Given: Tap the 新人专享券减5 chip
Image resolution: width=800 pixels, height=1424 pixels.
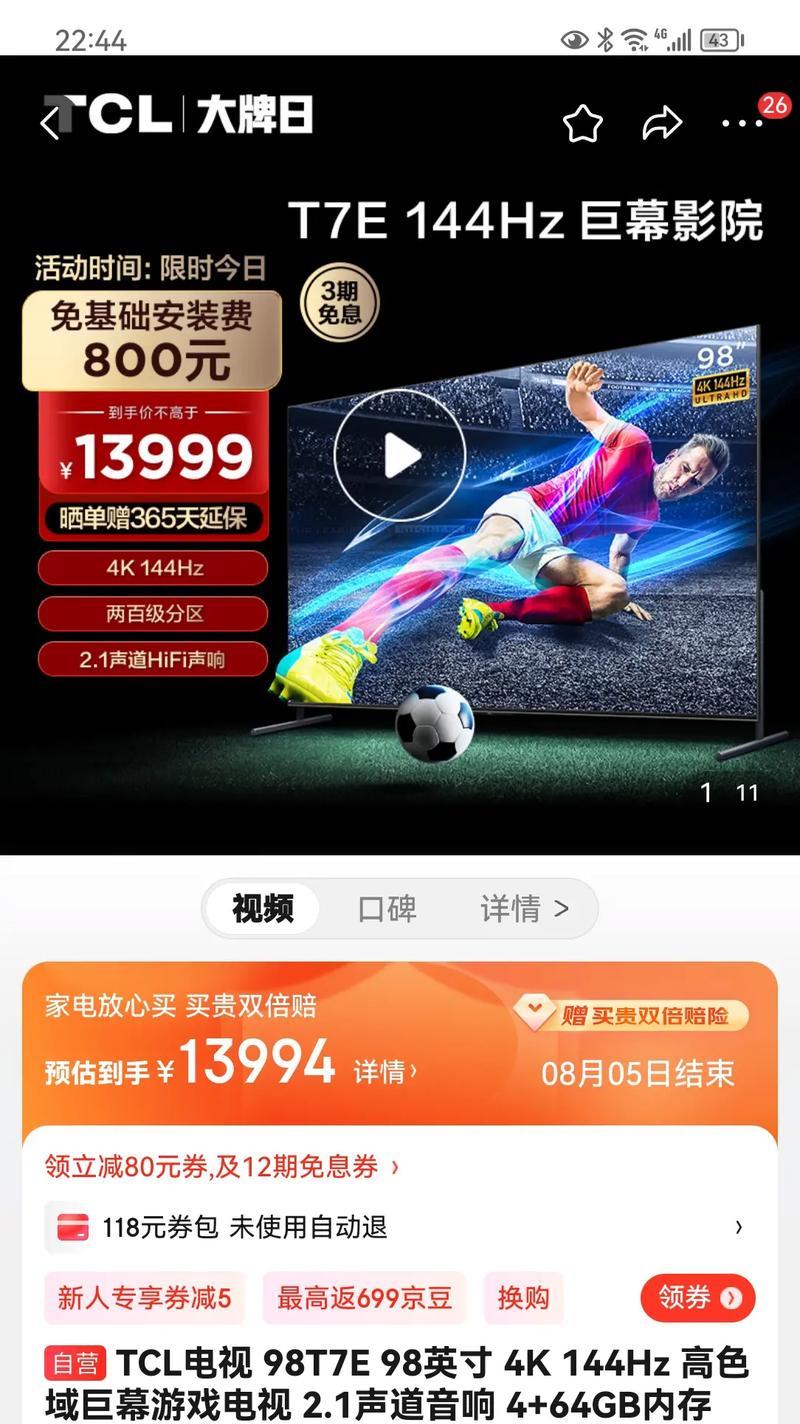Looking at the screenshot, I should tap(145, 1298).
